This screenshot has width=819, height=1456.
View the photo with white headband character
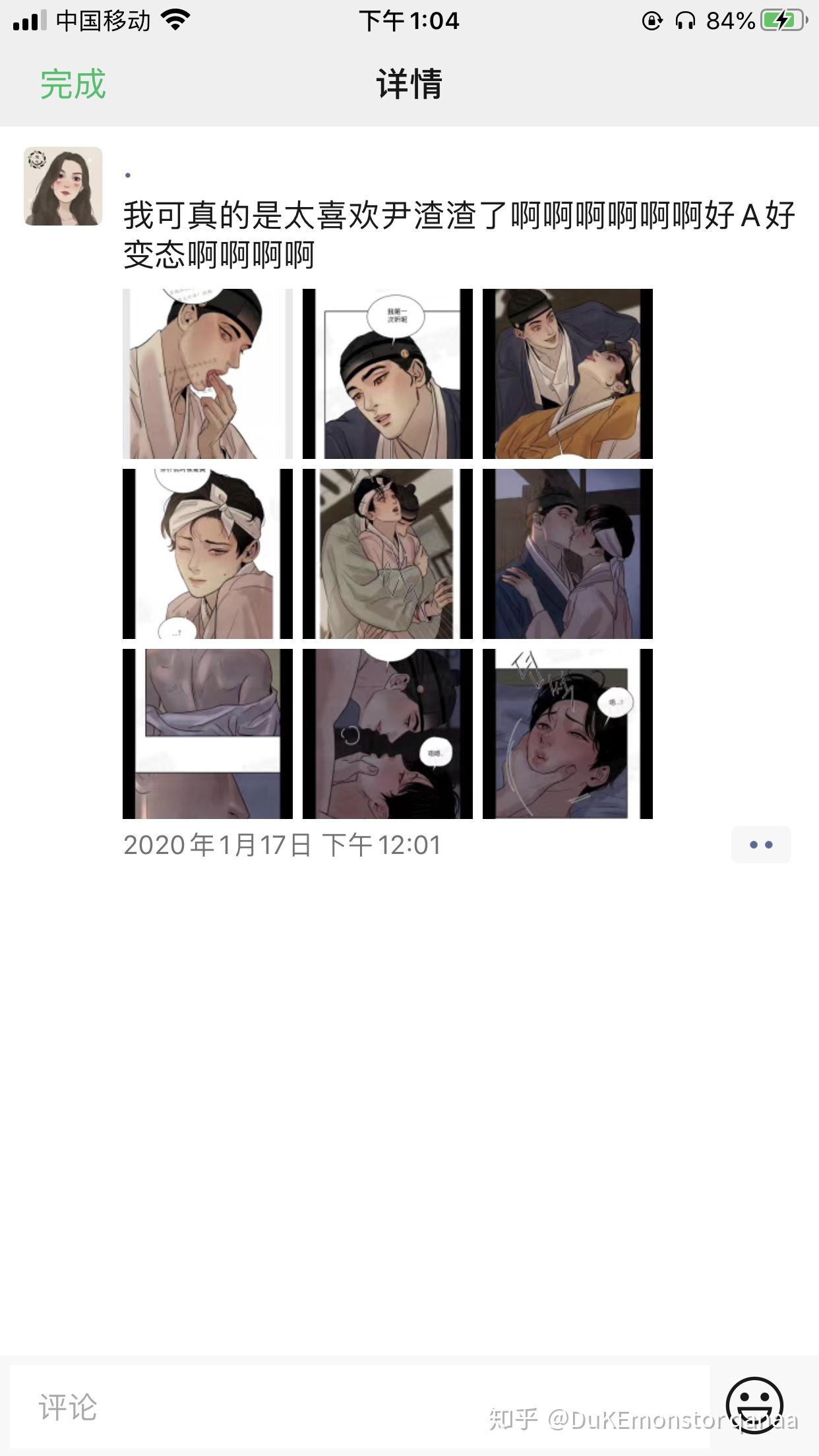point(208,554)
